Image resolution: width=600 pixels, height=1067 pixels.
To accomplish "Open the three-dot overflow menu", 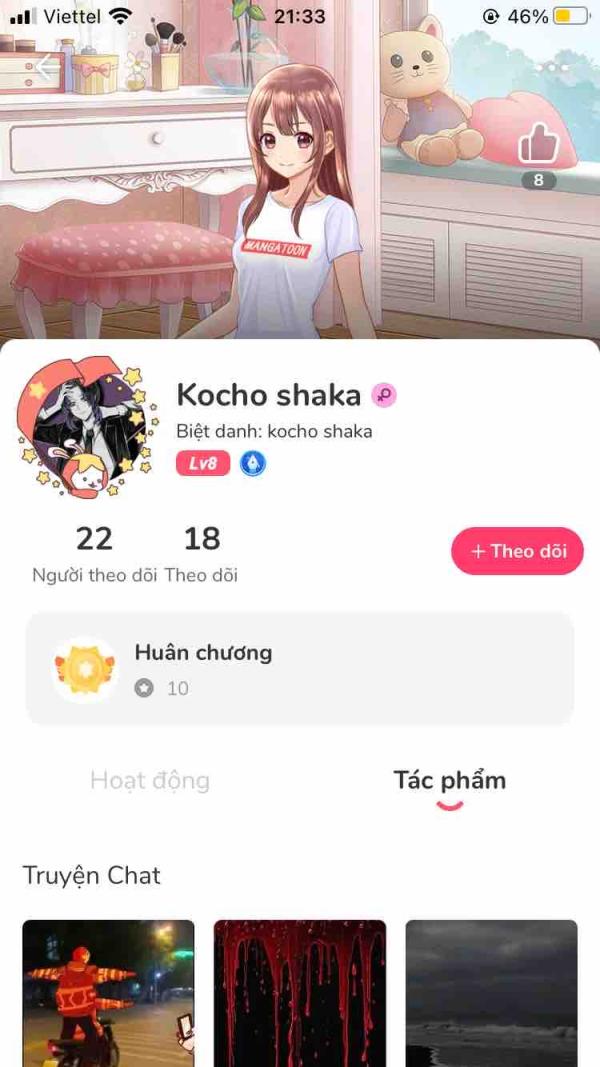I will 552,68.
